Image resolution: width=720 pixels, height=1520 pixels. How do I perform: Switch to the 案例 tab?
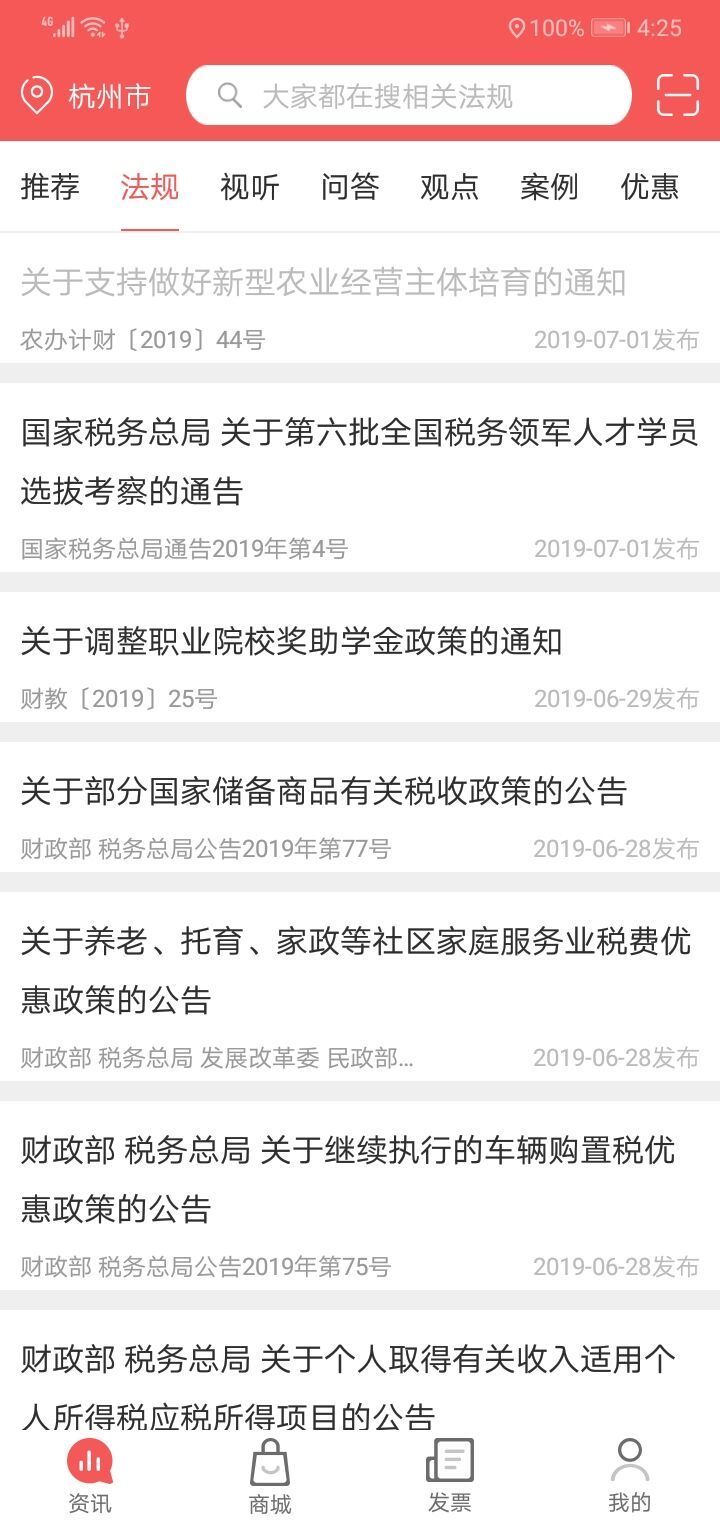click(x=550, y=187)
